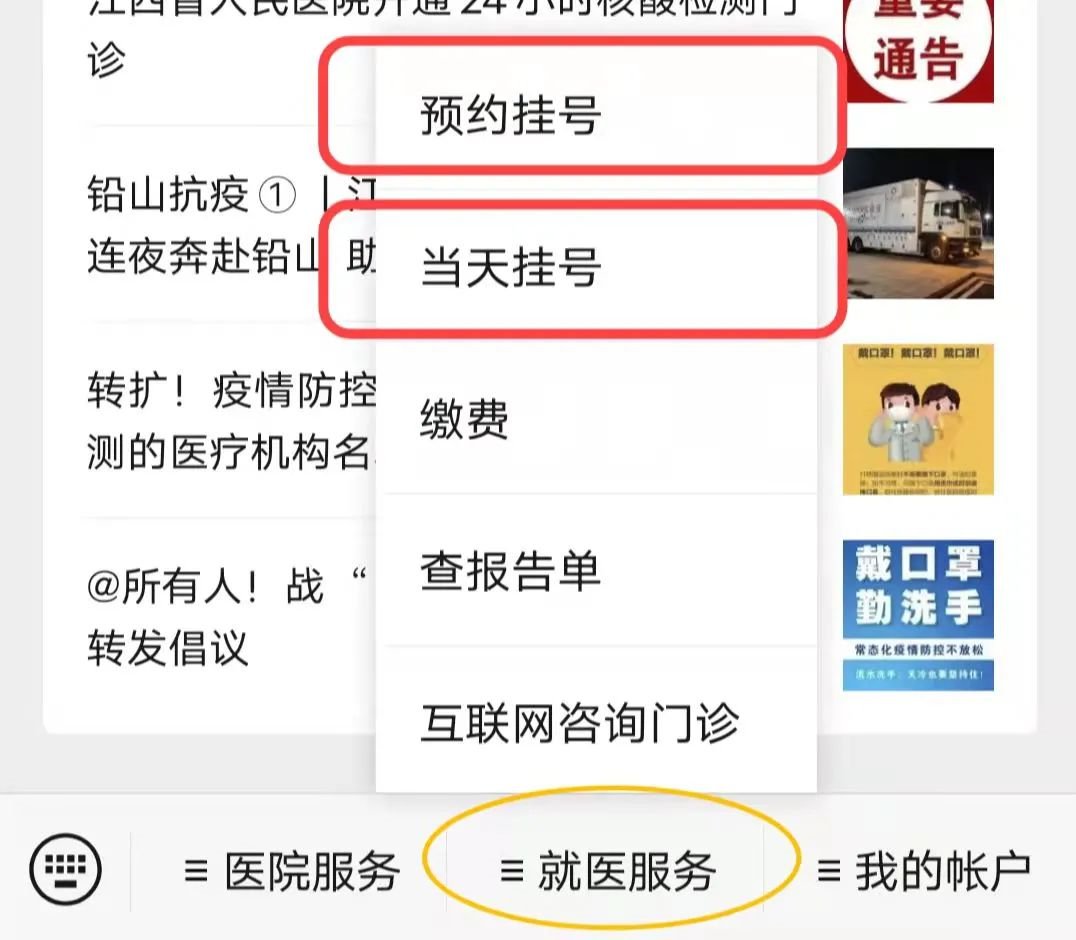Collapse the 就医服务 bottom menu
1076x940 pixels.
coord(607,872)
